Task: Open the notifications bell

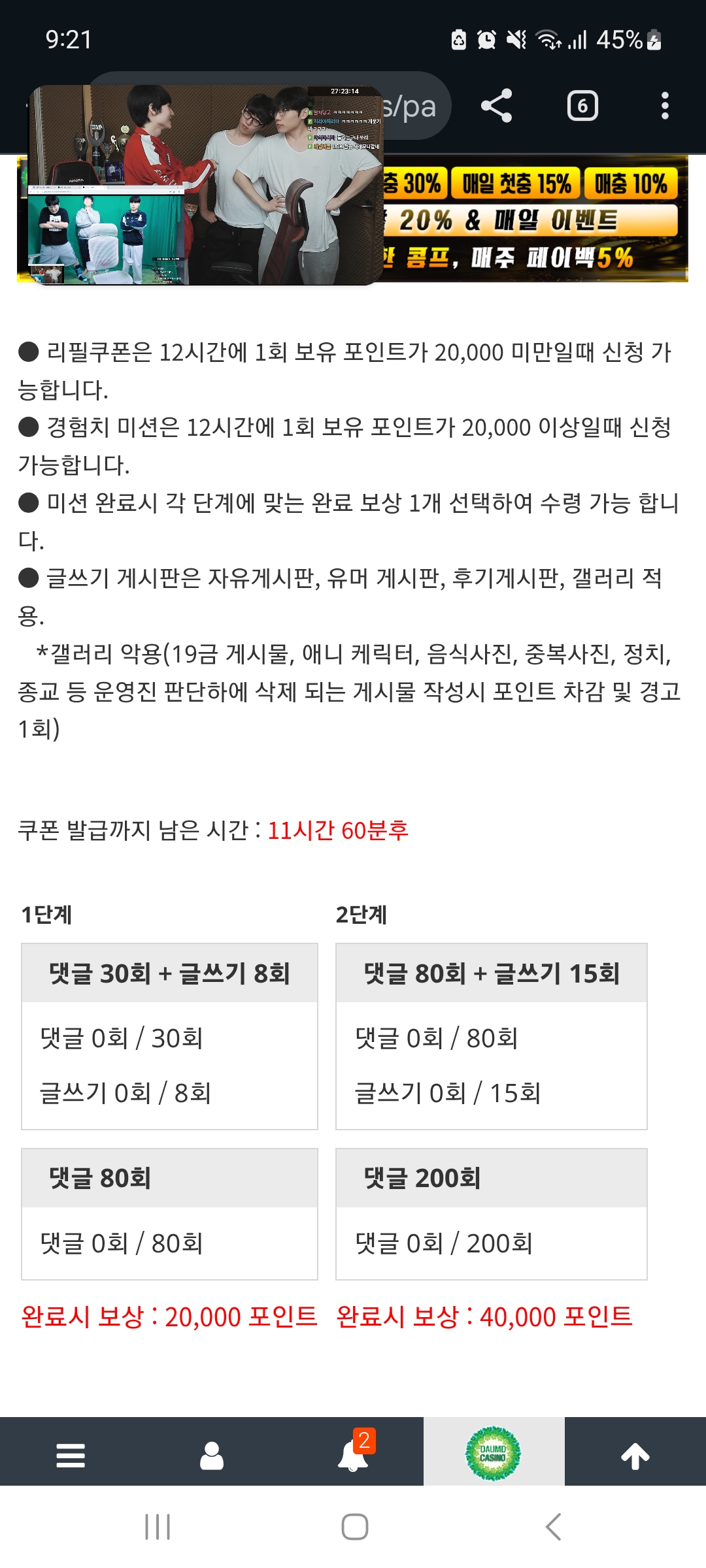Action: (x=353, y=1456)
